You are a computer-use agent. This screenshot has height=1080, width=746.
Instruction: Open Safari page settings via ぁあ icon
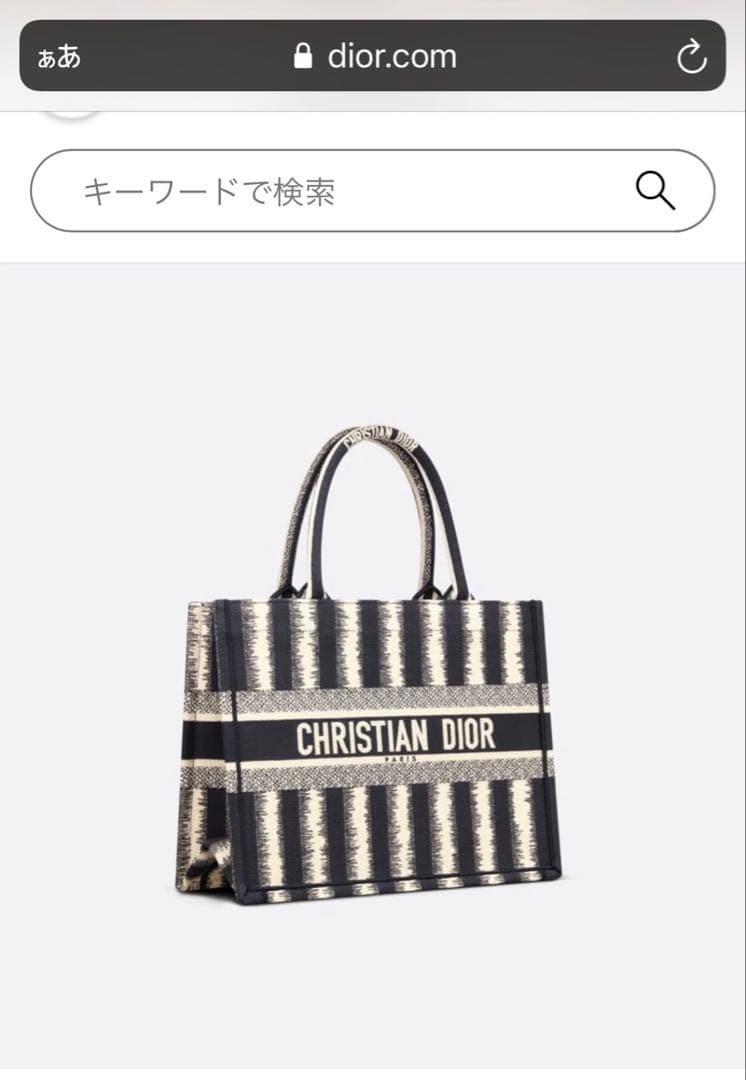pos(60,56)
